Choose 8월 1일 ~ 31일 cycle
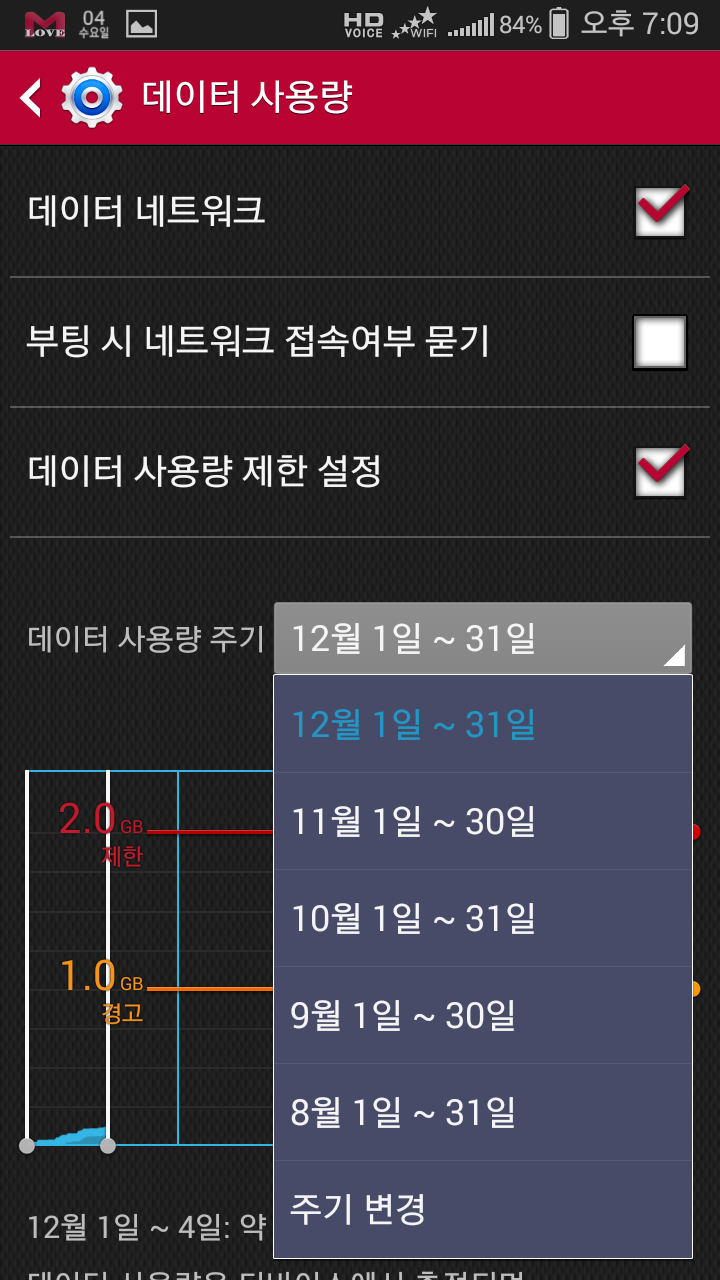The image size is (720, 1280). 482,1112
